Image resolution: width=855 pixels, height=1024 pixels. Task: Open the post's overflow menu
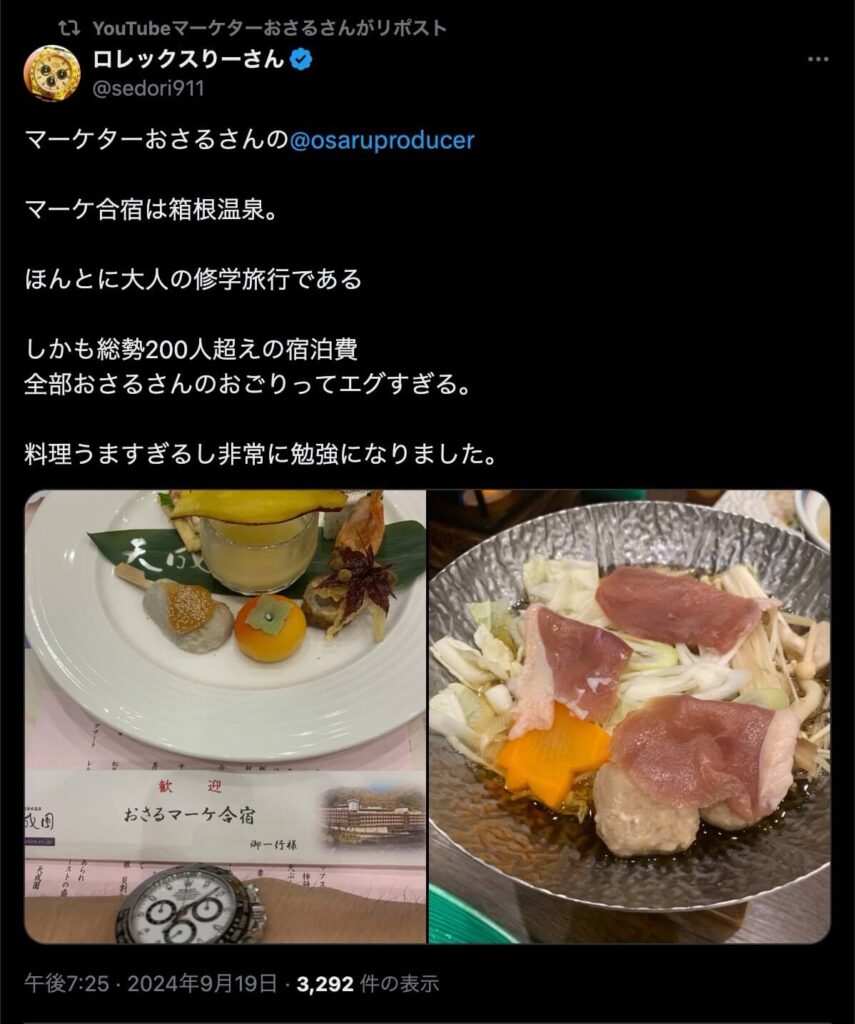818,60
